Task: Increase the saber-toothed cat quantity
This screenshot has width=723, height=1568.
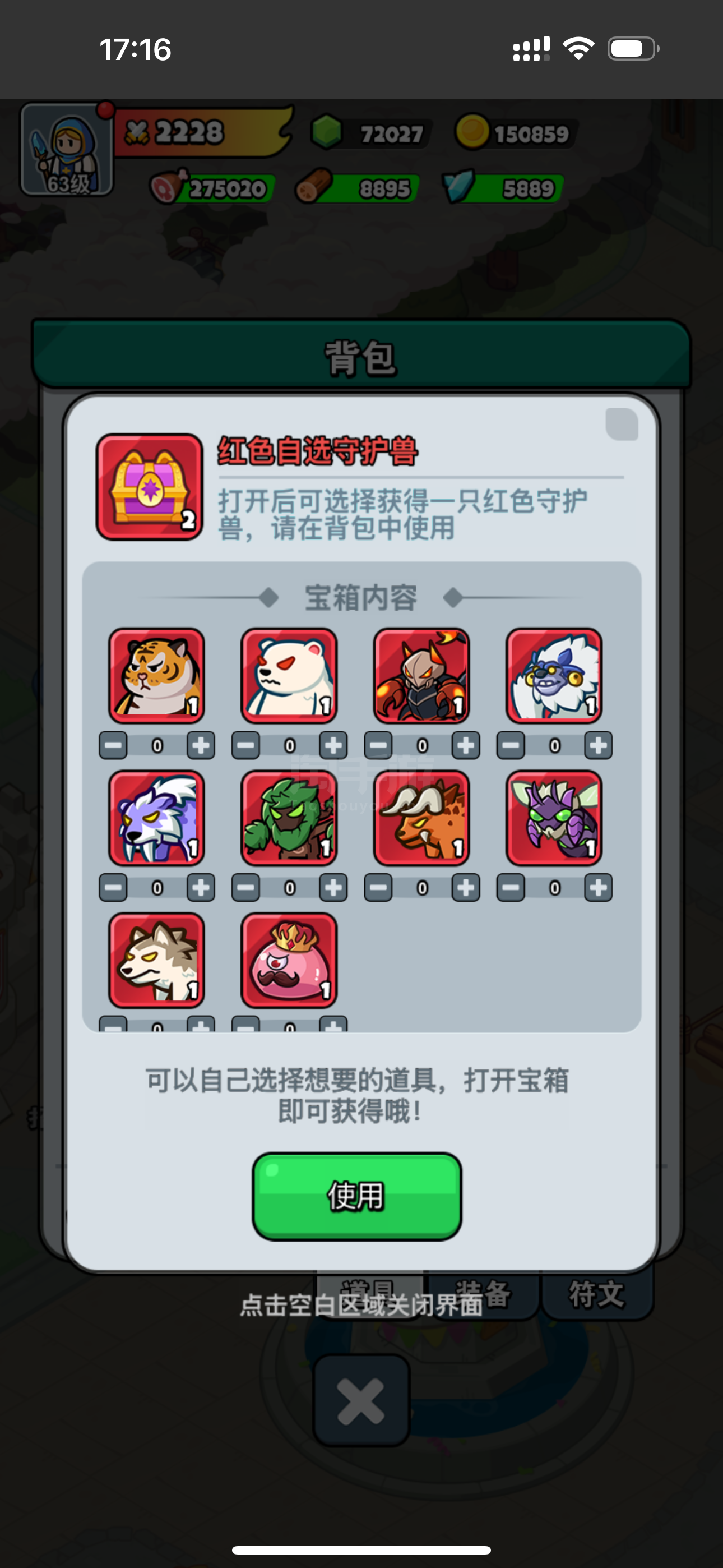Action: [x=201, y=888]
